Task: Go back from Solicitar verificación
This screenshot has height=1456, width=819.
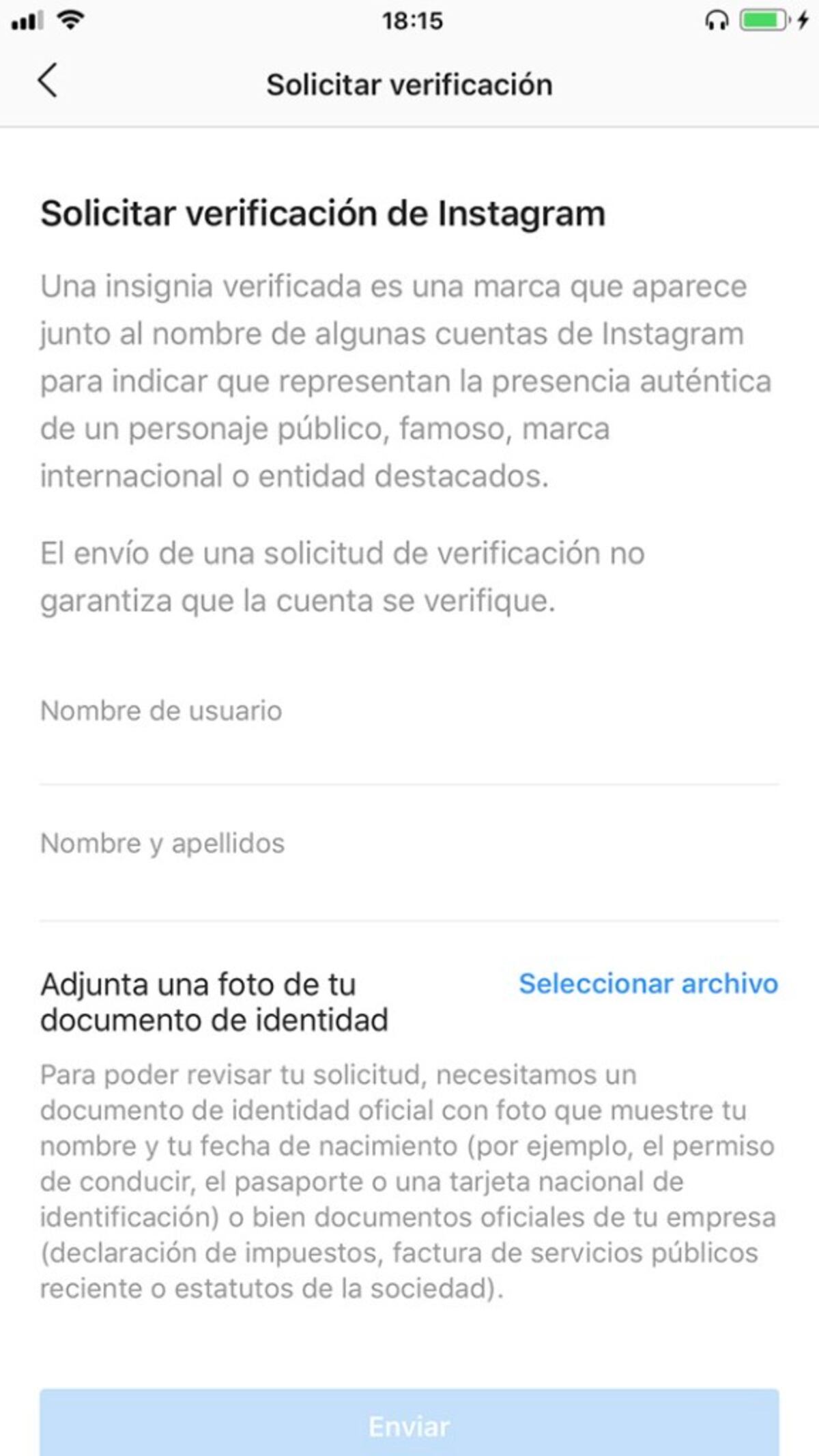Action: coord(47,81)
